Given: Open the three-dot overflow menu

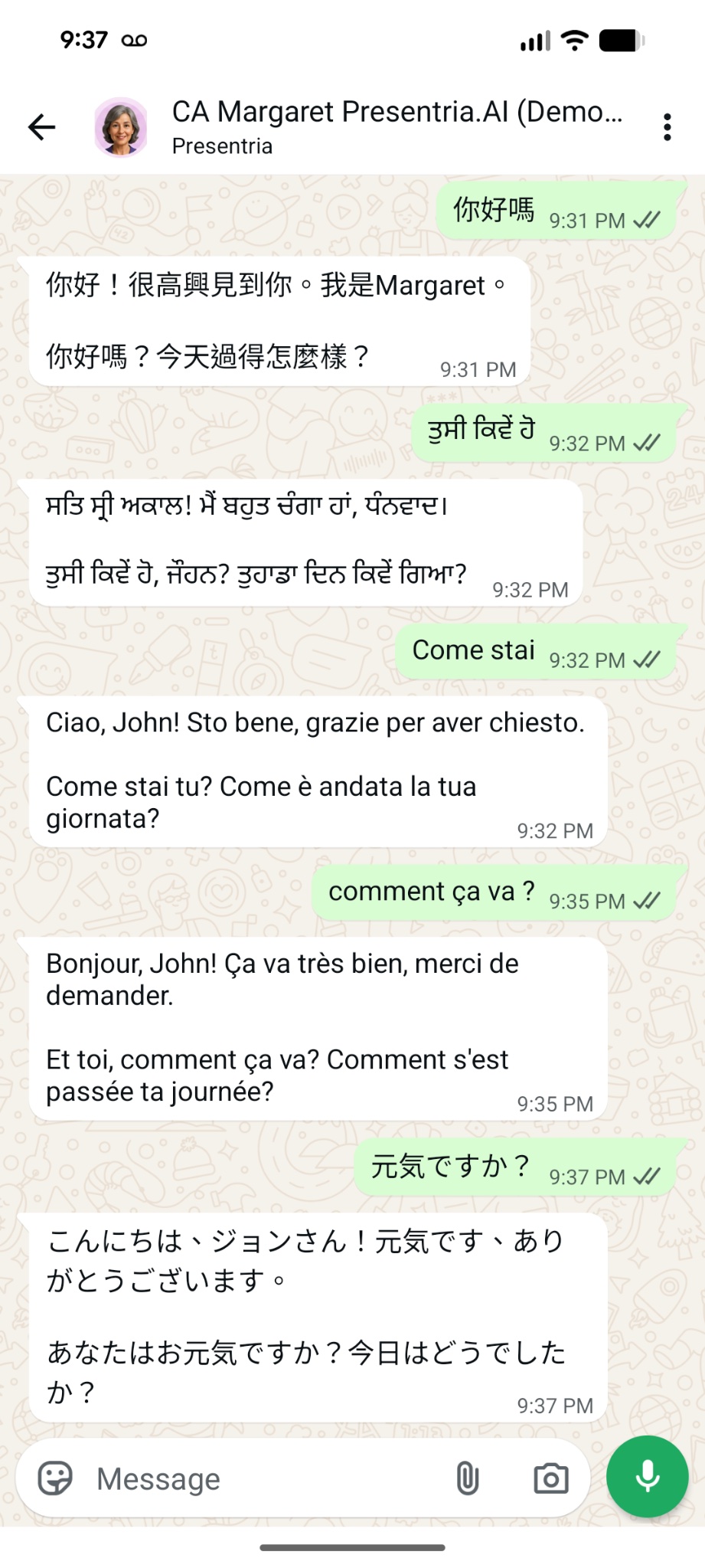Looking at the screenshot, I should click(667, 127).
